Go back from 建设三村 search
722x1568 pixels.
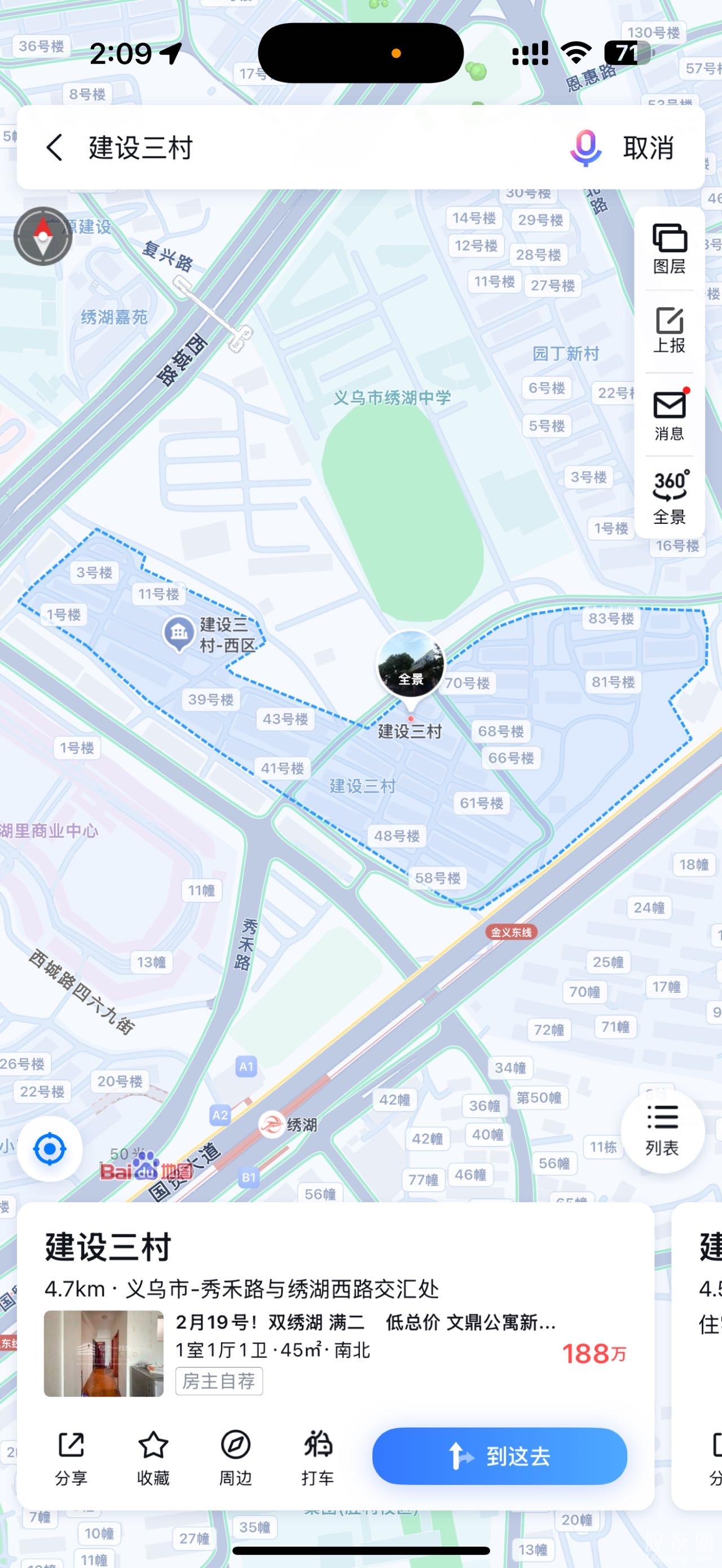pyautogui.click(x=55, y=148)
